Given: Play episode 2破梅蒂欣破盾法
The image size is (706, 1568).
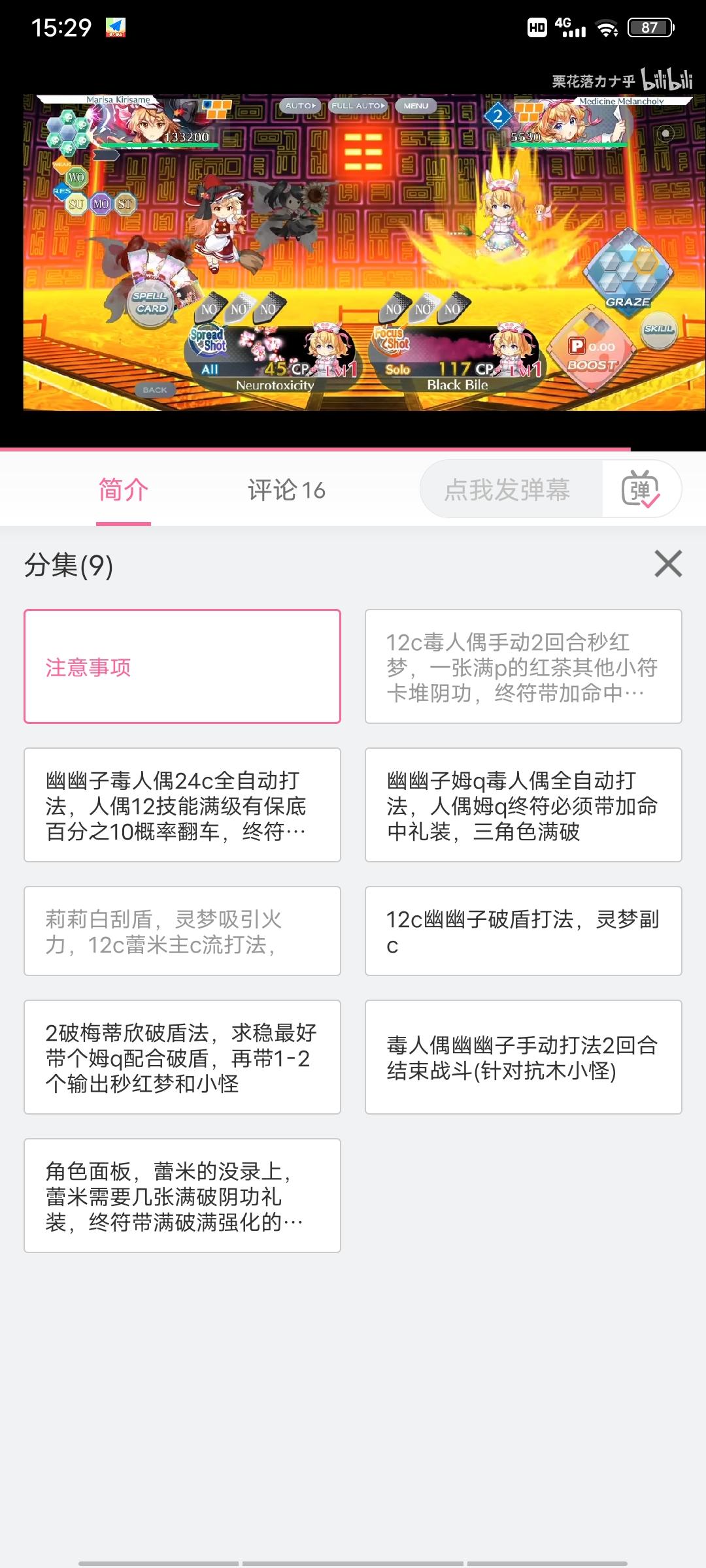Looking at the screenshot, I should click(182, 1057).
